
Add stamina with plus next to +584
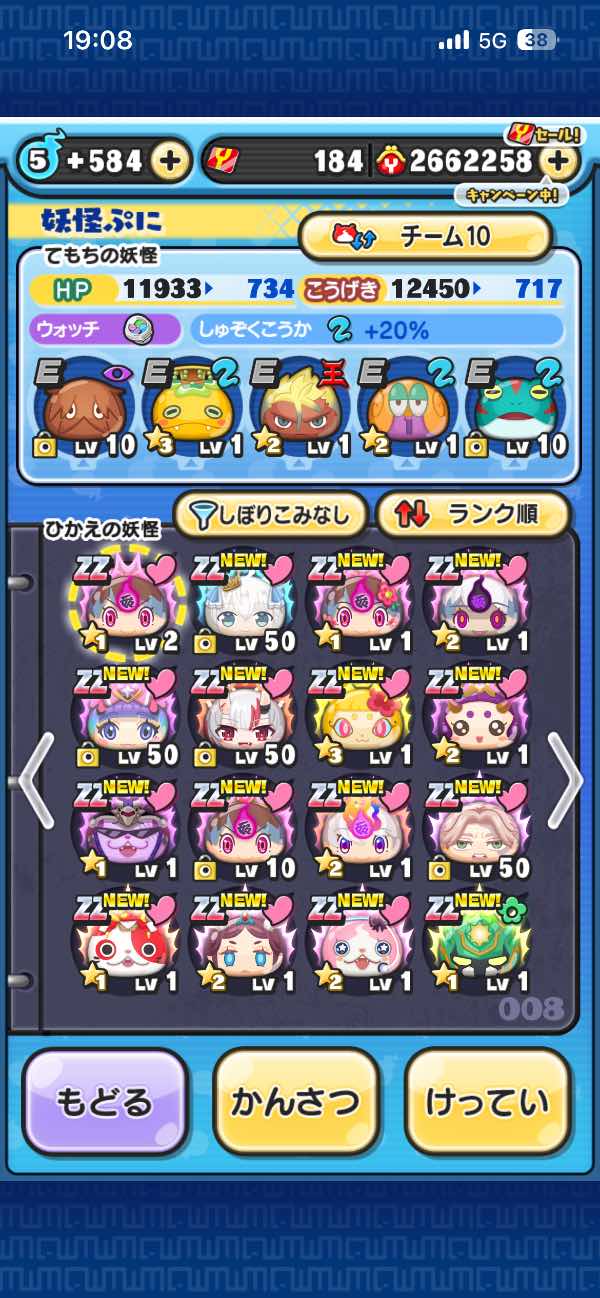pos(171,160)
